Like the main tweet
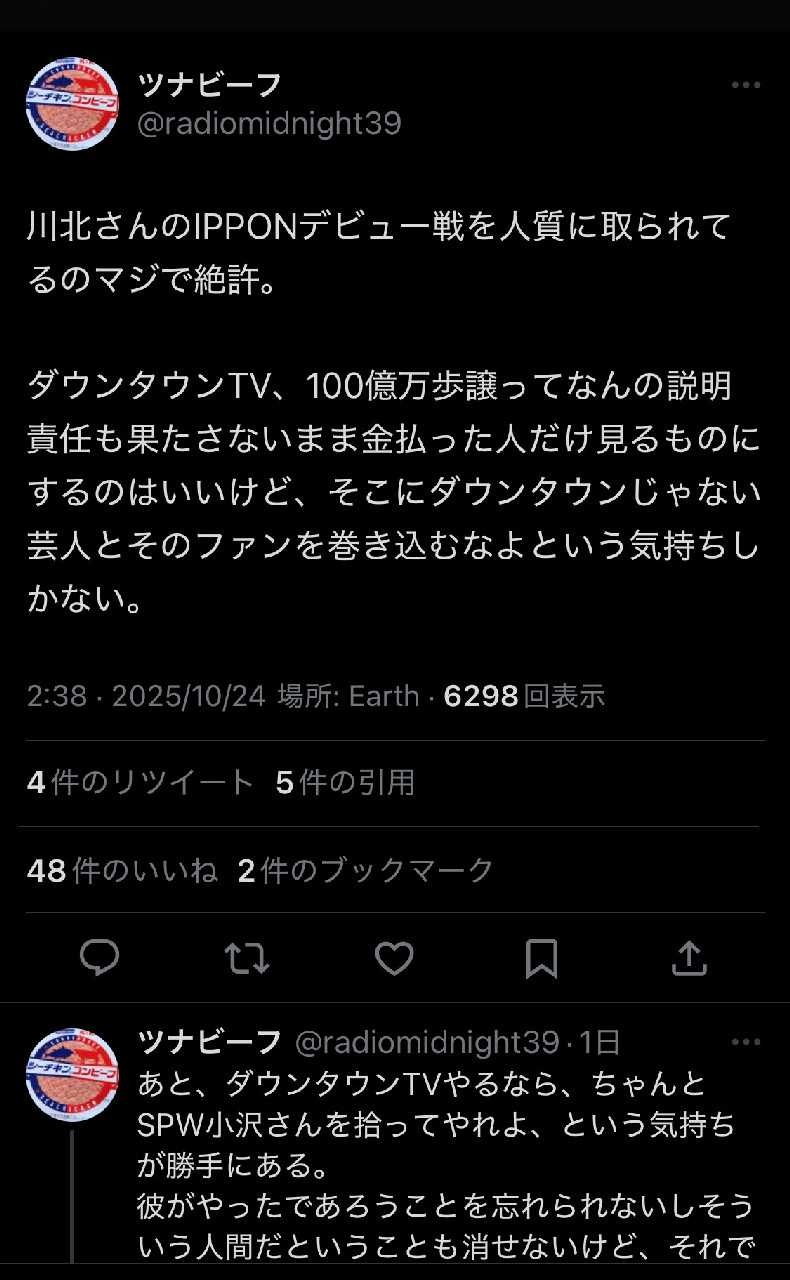790x1280 pixels. coord(394,958)
